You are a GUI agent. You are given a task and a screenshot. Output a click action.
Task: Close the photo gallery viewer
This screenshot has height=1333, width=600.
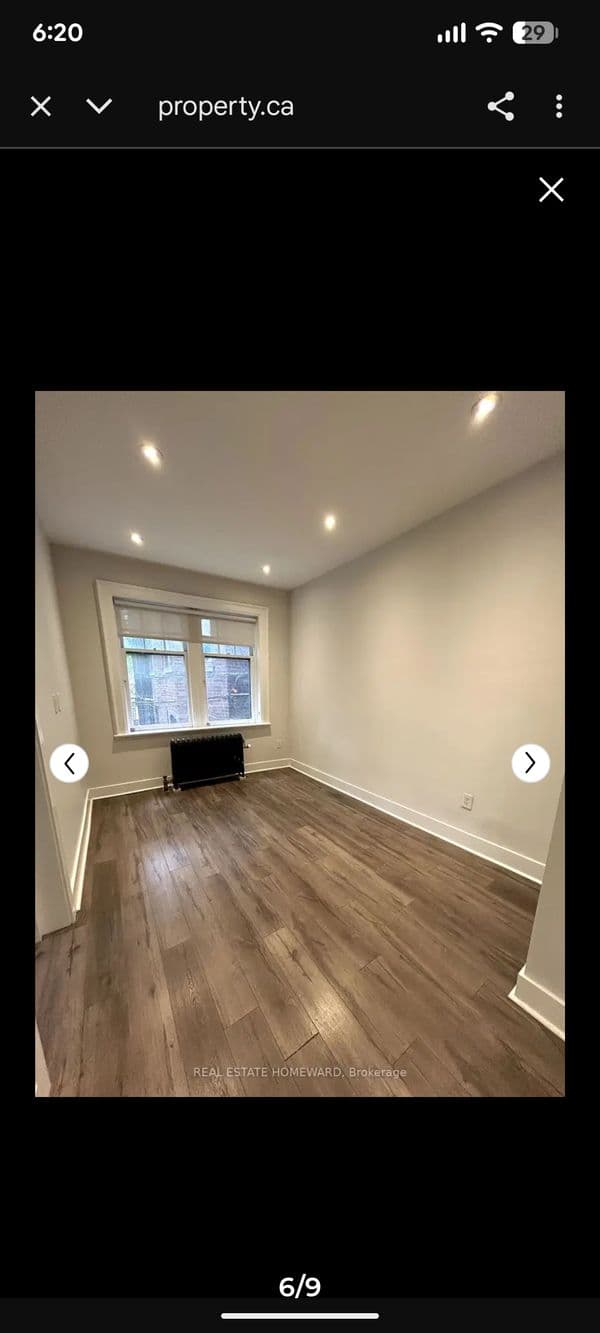click(x=551, y=190)
